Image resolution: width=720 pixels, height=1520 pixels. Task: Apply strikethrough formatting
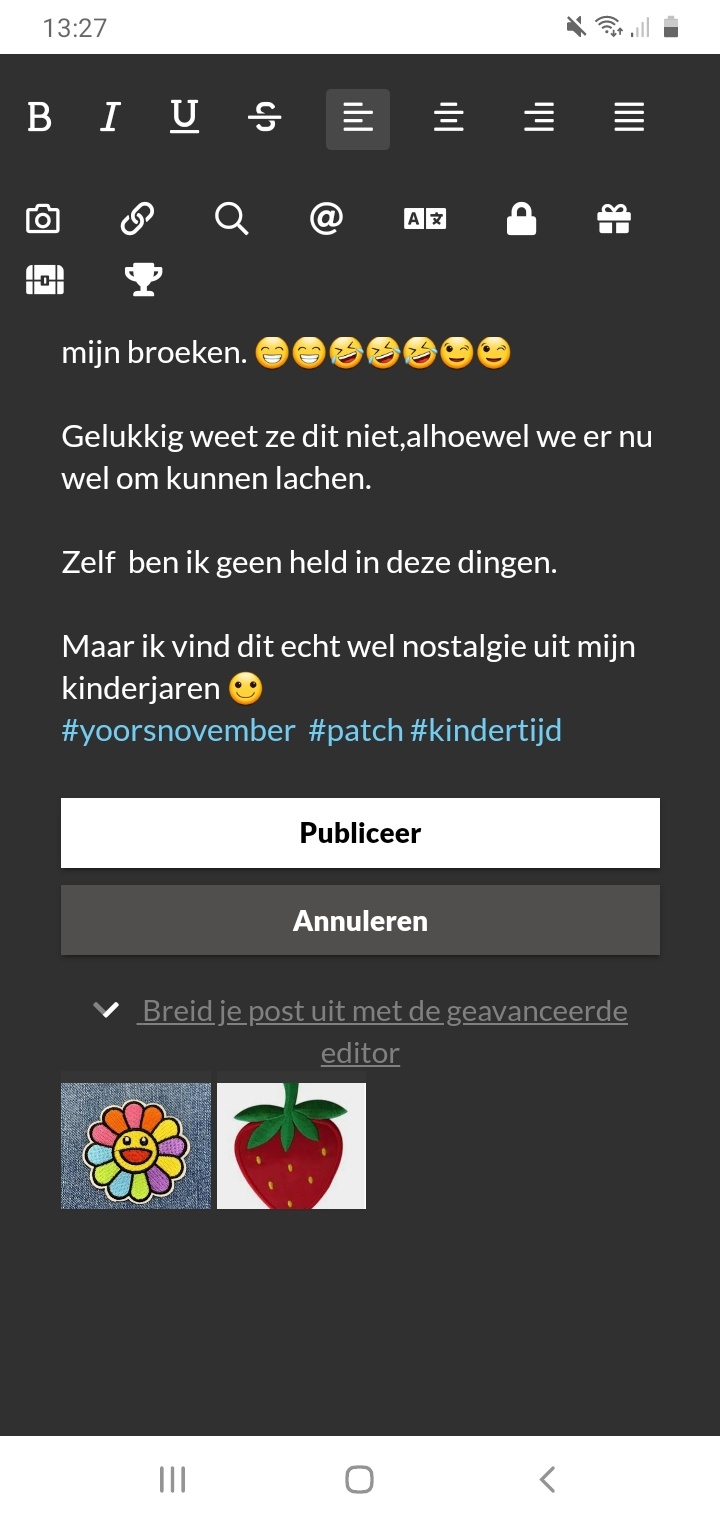coord(265,118)
